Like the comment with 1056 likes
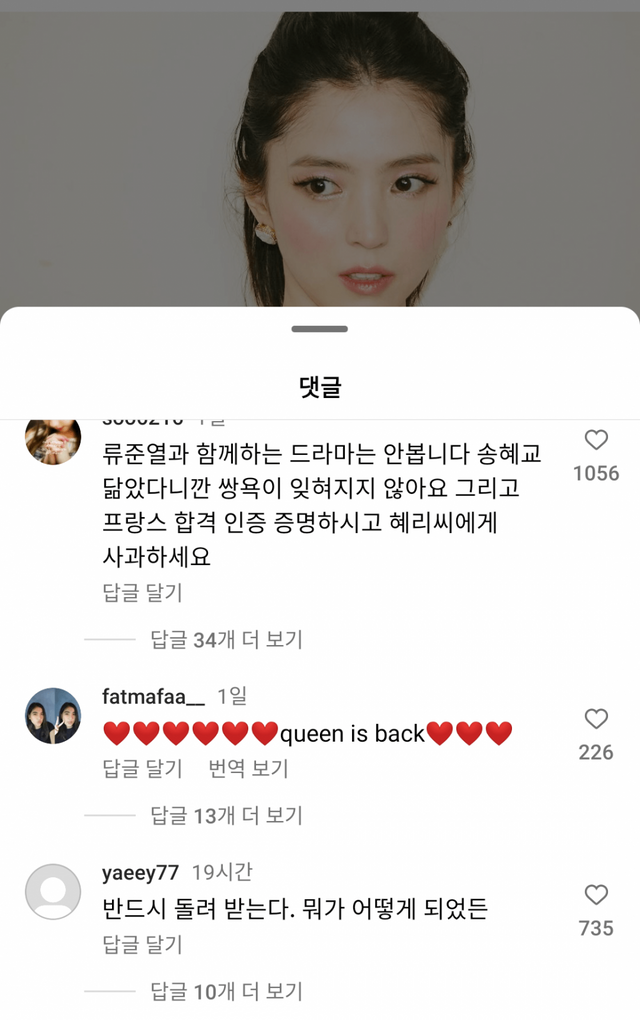This screenshot has width=640, height=1020. pyautogui.click(x=596, y=440)
